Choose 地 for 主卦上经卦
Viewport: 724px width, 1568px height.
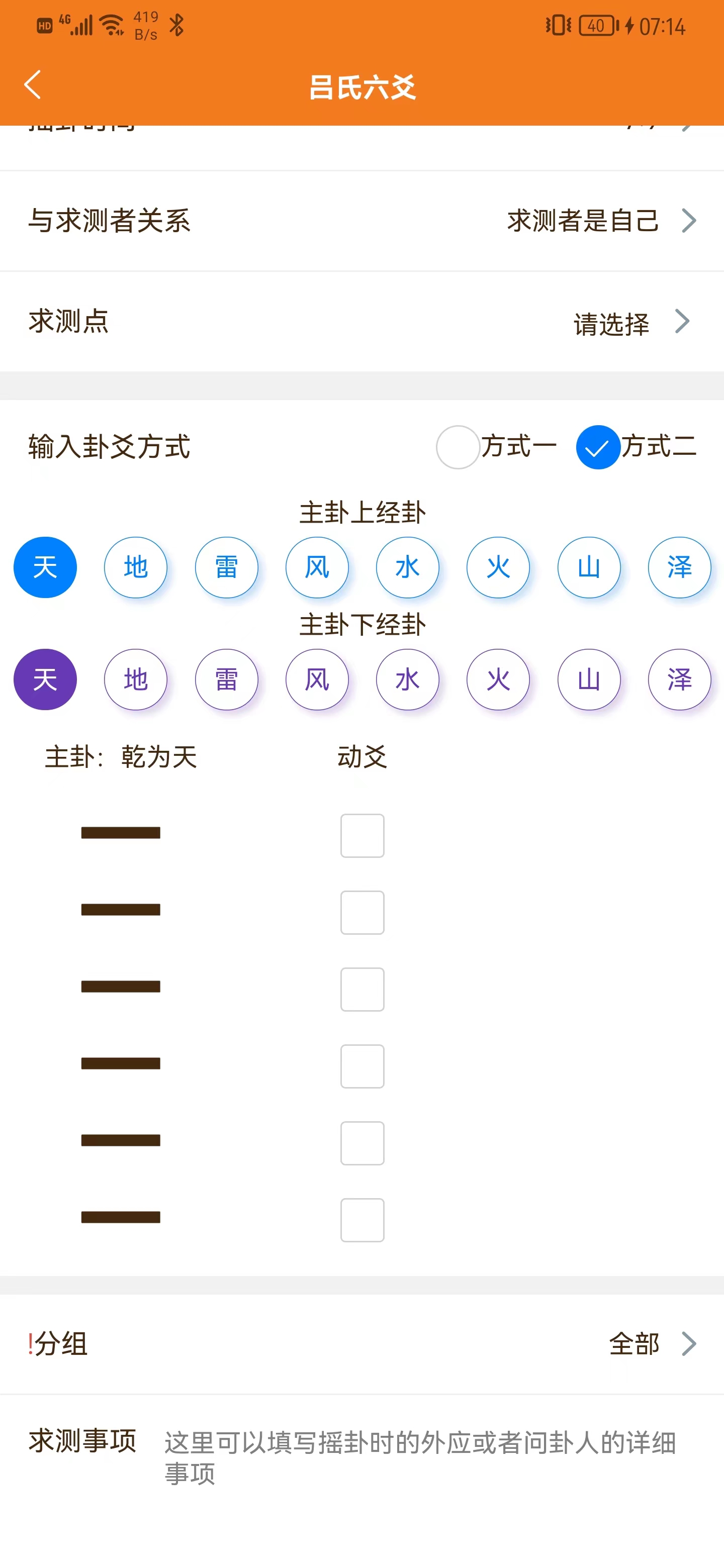[x=136, y=567]
